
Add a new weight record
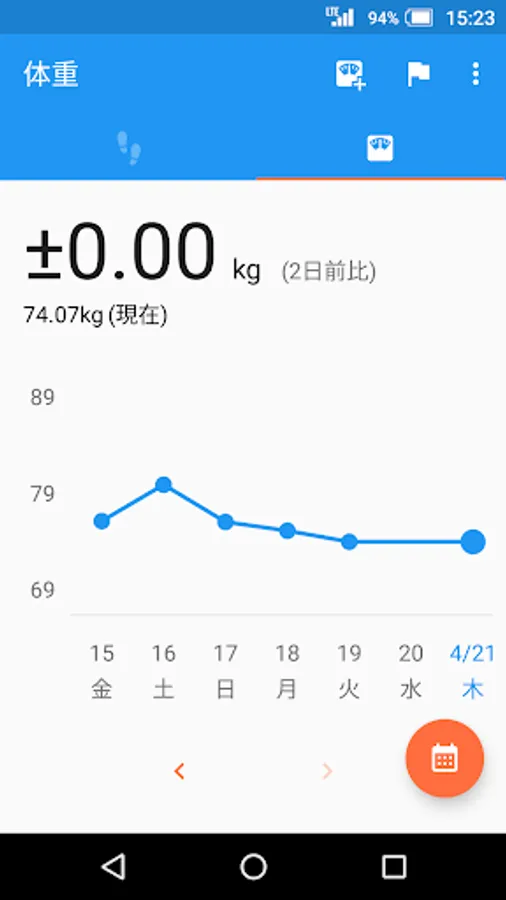[351, 75]
